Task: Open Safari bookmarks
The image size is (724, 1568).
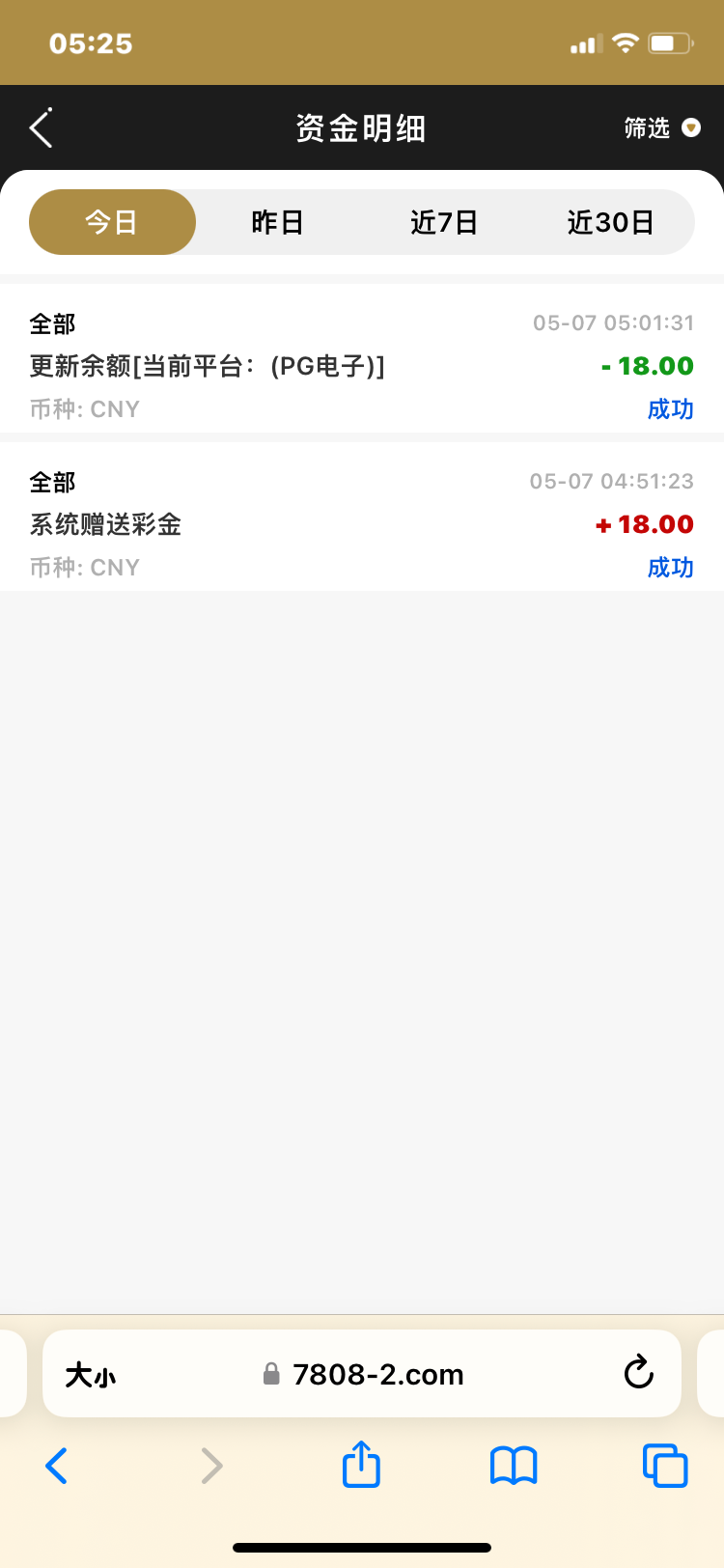Action: tap(514, 1466)
